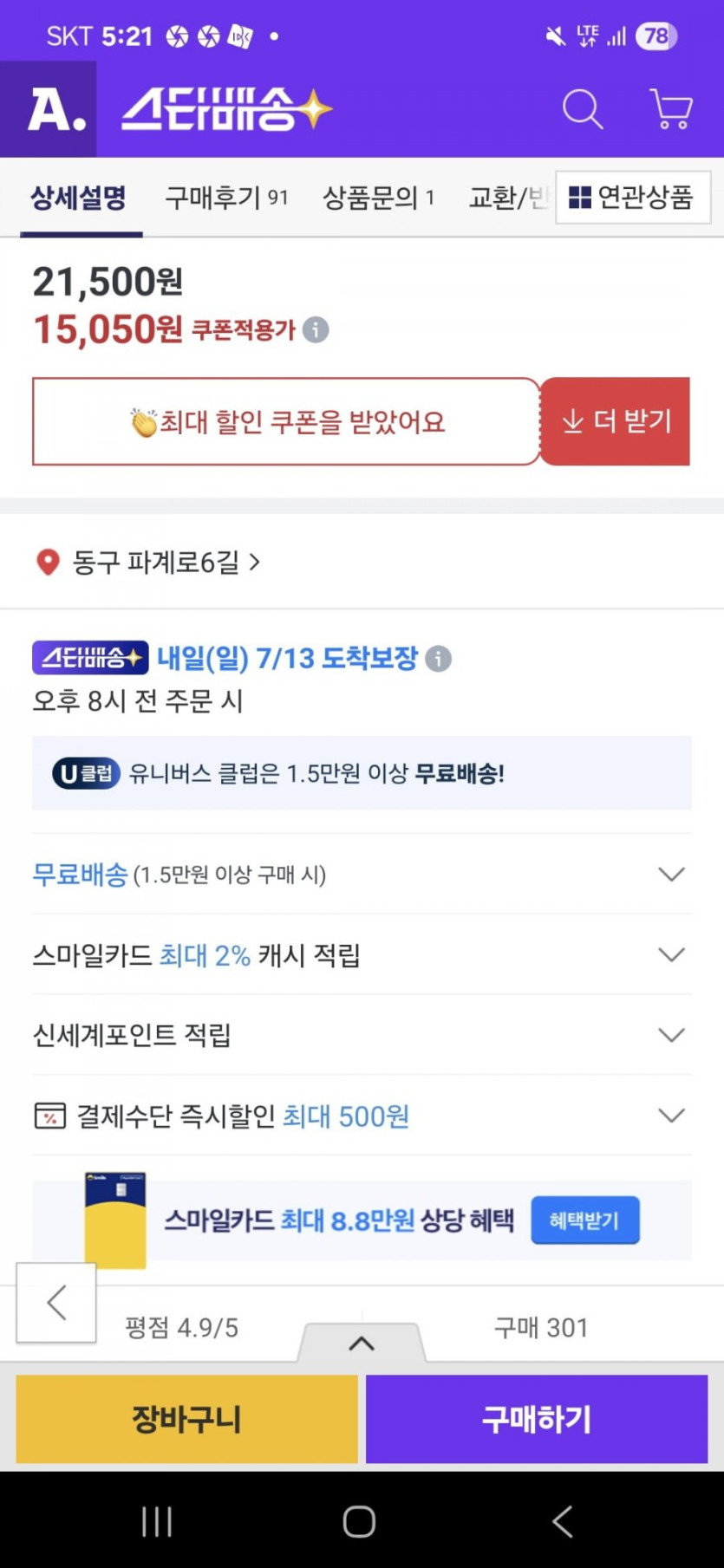Go to the Auction home A. logo
724x1568 pixels.
coord(49,110)
